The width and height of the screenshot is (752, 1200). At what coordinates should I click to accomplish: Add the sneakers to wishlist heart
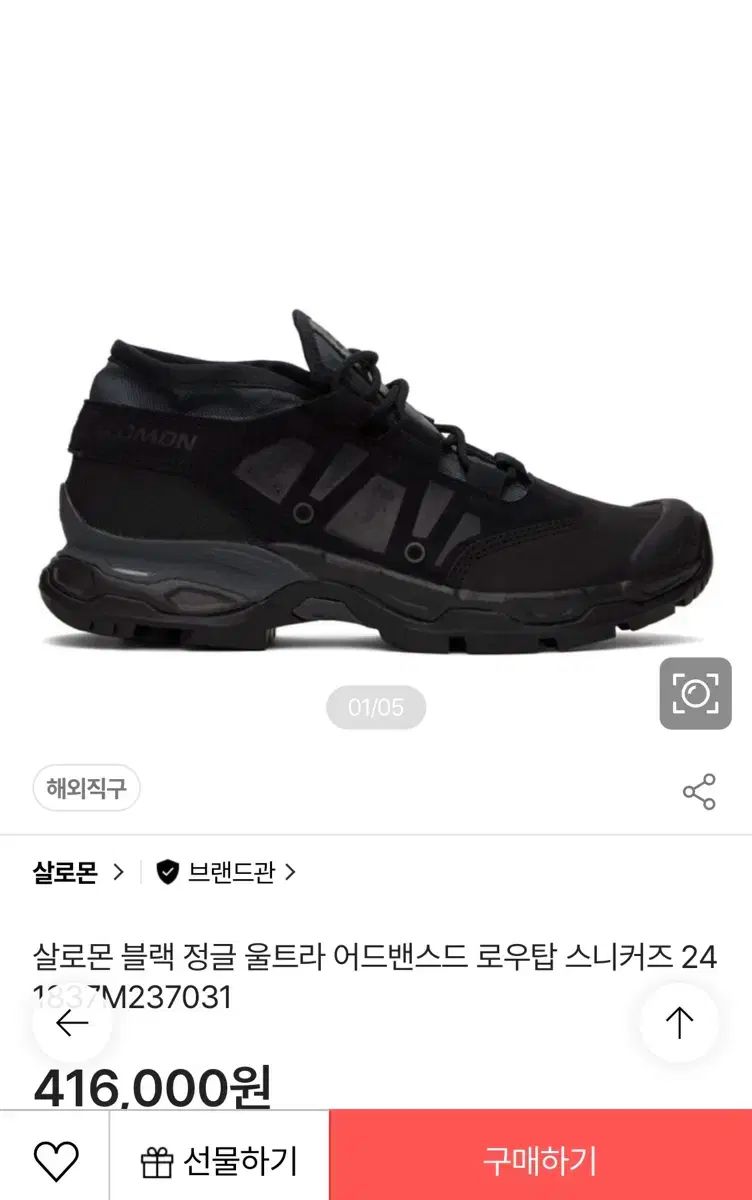click(55, 1160)
